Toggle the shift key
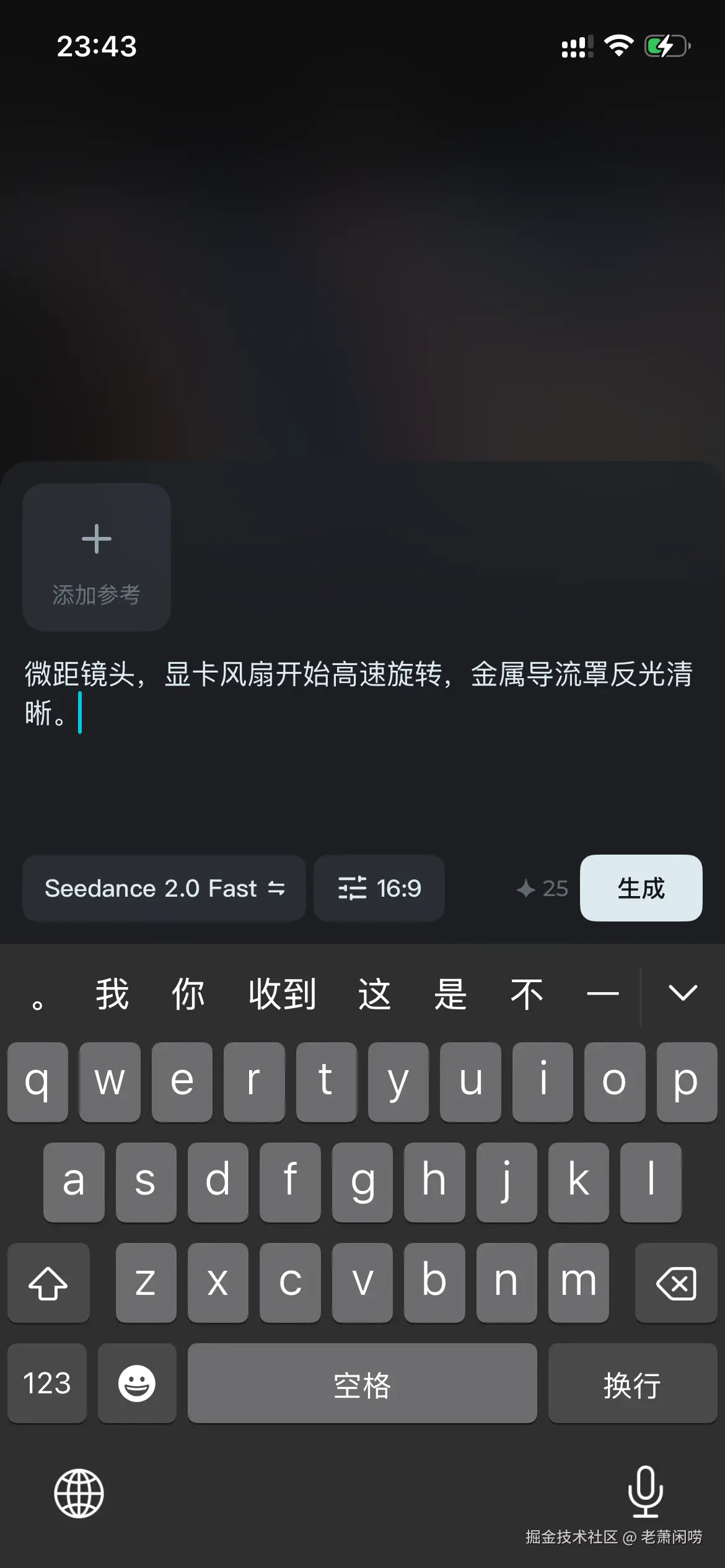The height and width of the screenshot is (1568, 725). [48, 1283]
